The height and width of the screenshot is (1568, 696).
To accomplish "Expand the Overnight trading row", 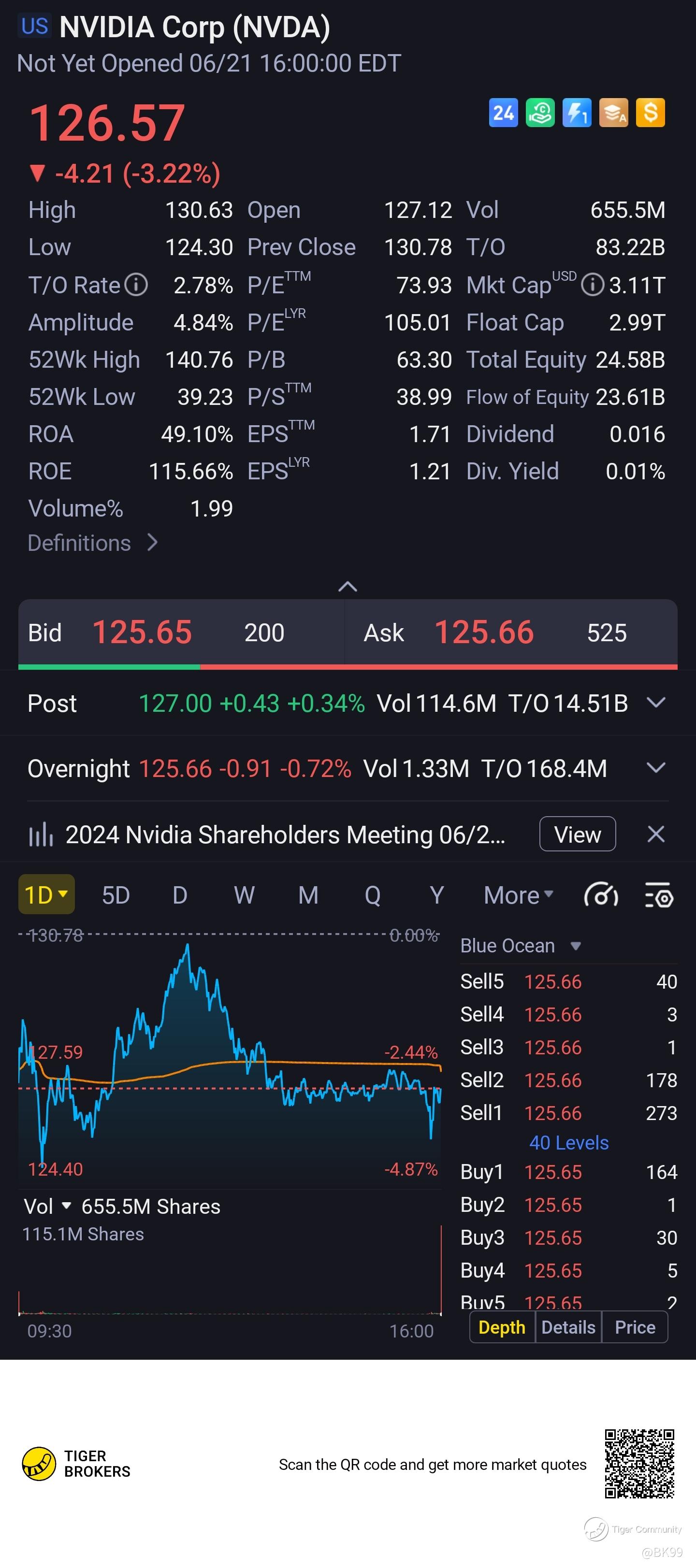I will click(x=655, y=768).
